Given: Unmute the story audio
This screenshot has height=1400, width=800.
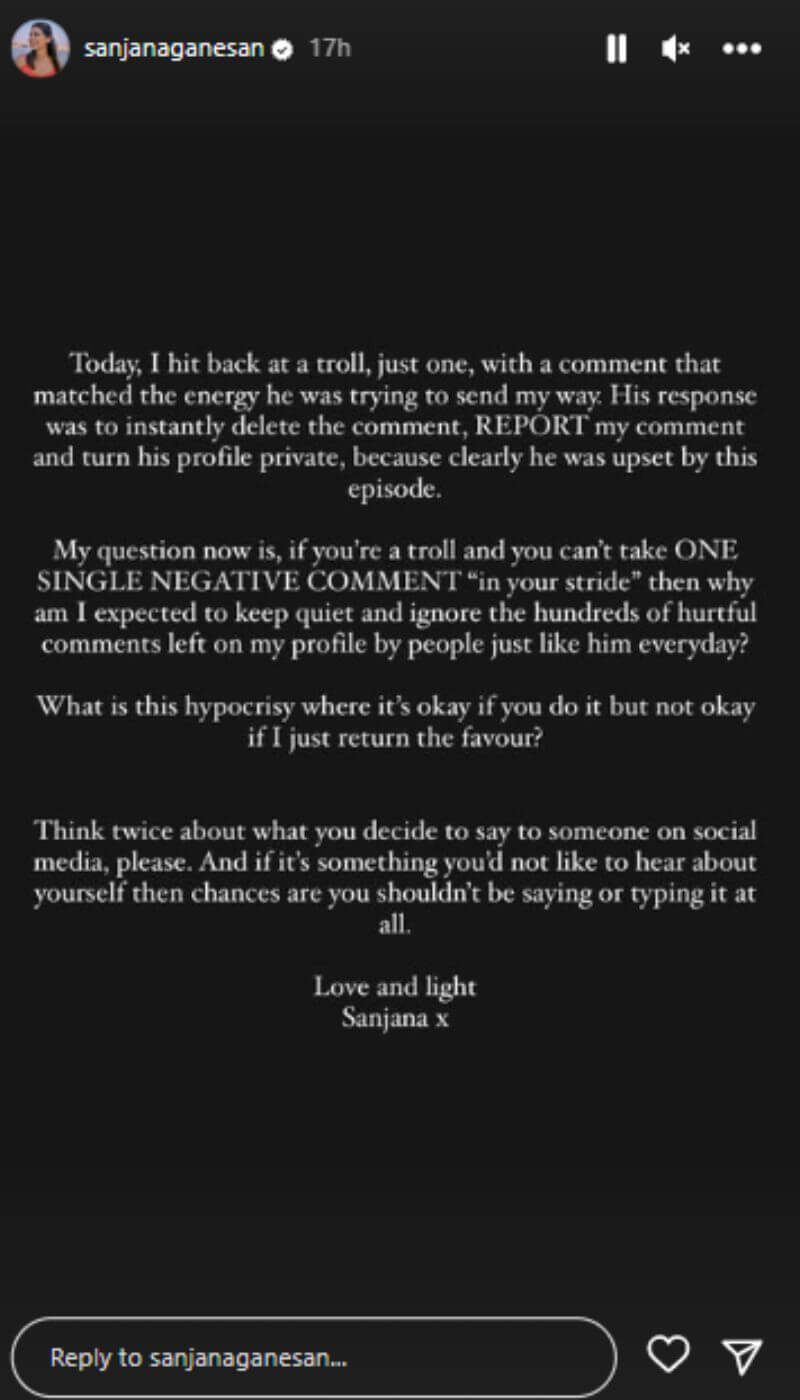Looking at the screenshot, I should click(x=676, y=48).
